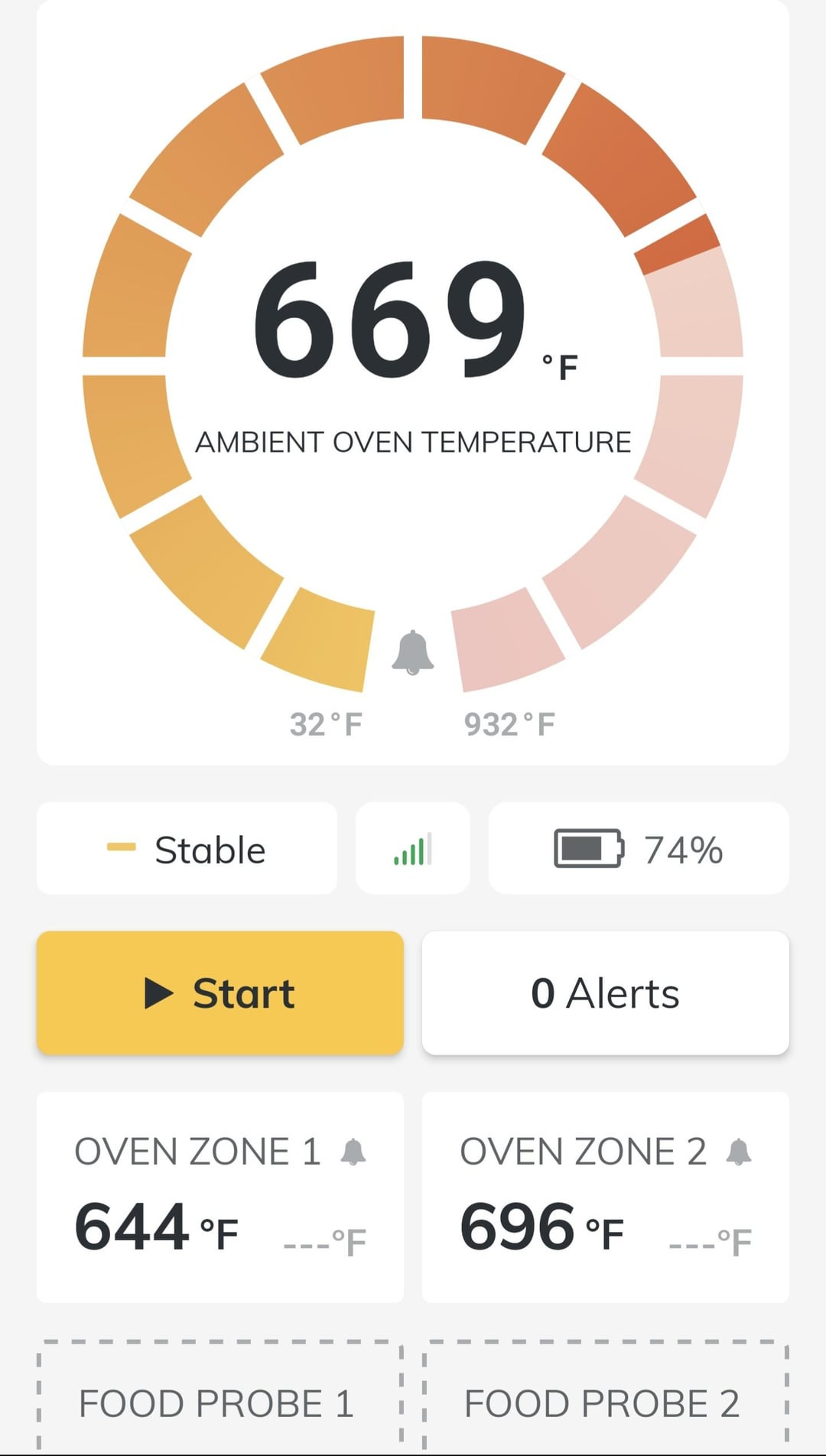Open the 0 Alerts panel
The width and height of the screenshot is (826, 1456).
[605, 993]
